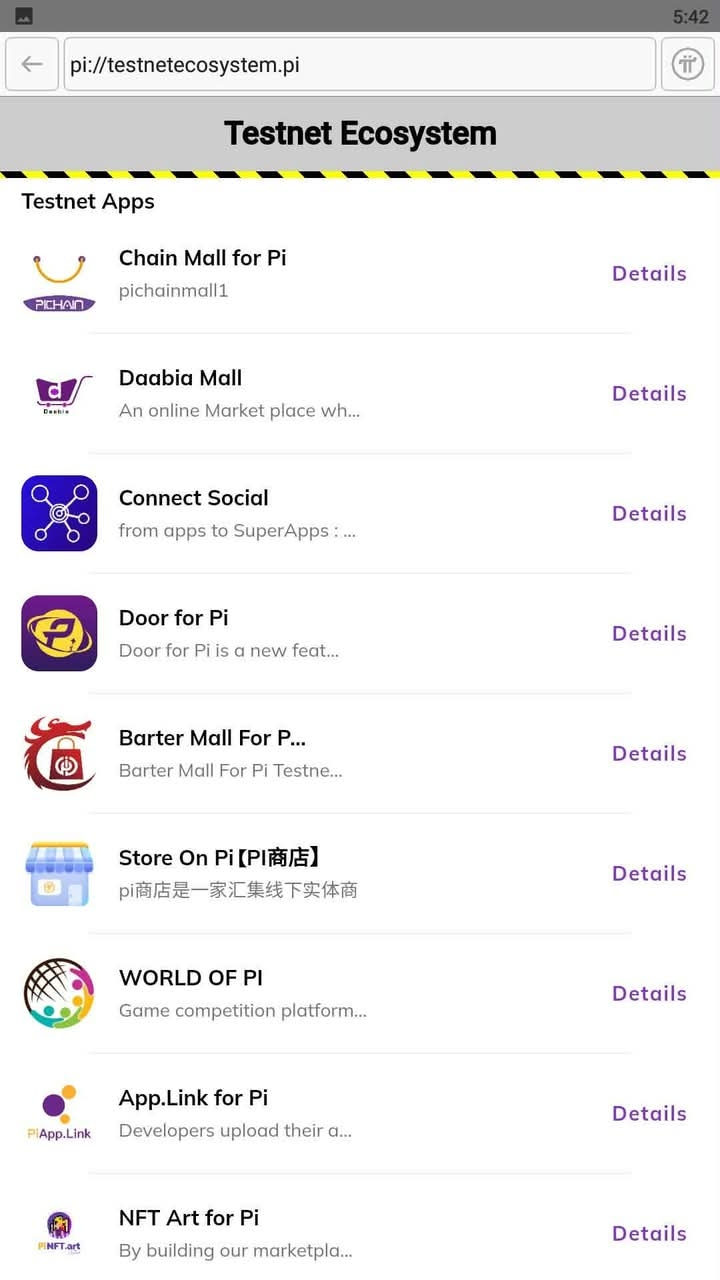
Task: Open Details for Daabia Mall
Action: click(x=649, y=393)
